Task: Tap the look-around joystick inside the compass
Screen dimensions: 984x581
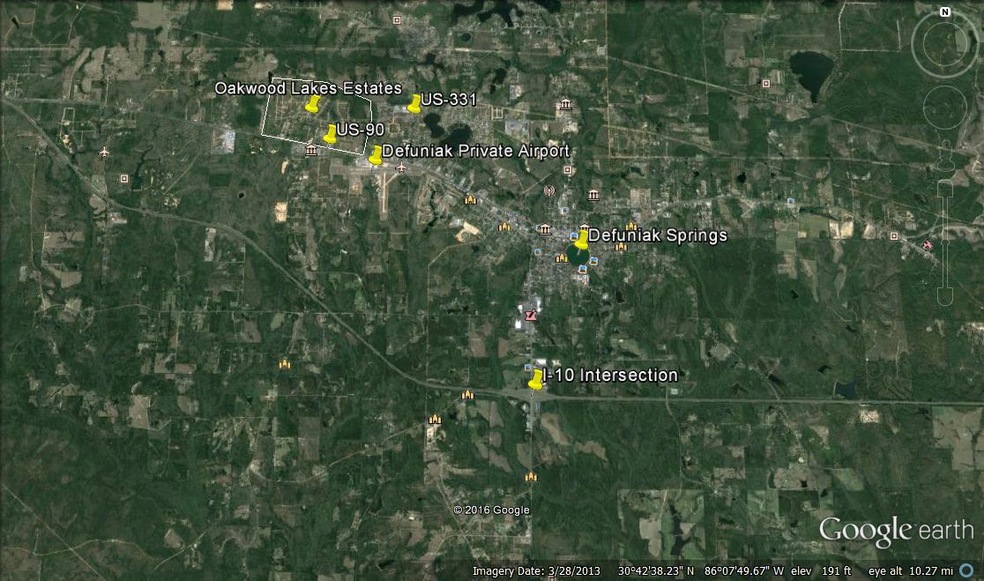Action: [x=944, y=44]
